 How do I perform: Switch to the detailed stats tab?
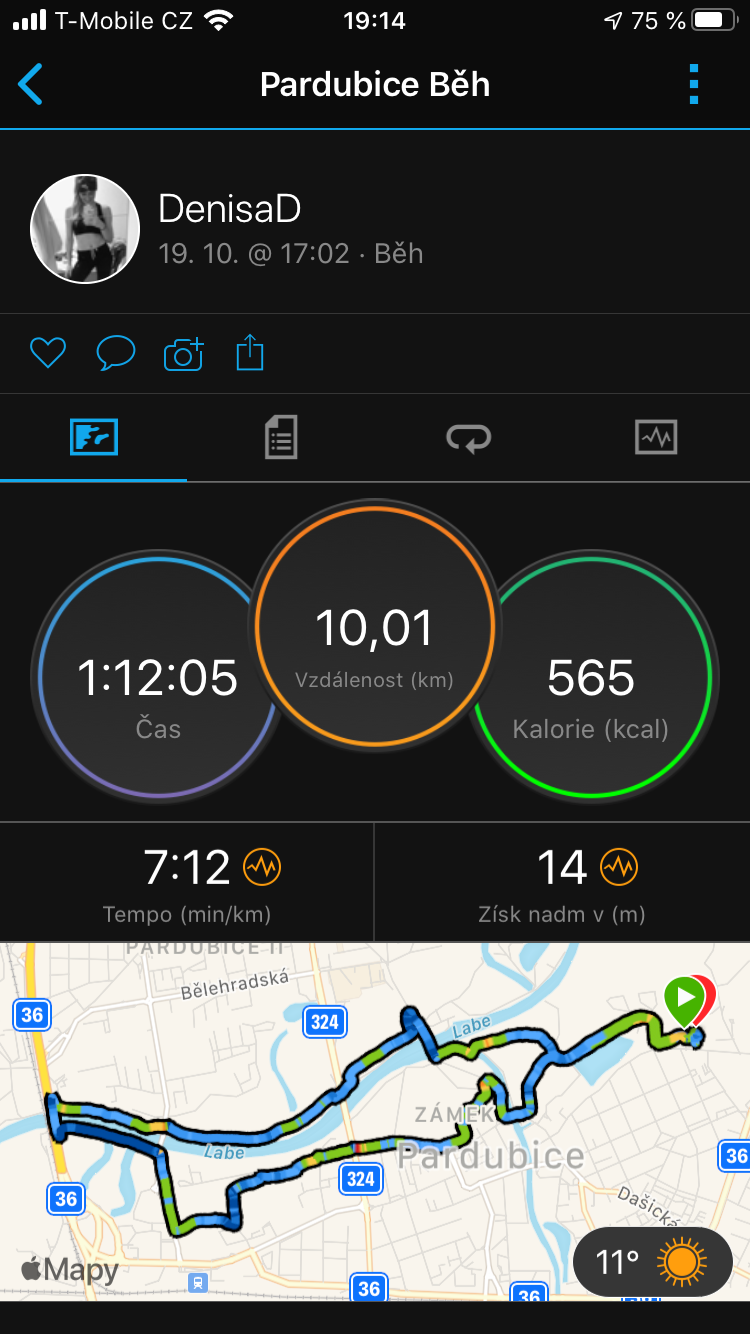pos(281,438)
